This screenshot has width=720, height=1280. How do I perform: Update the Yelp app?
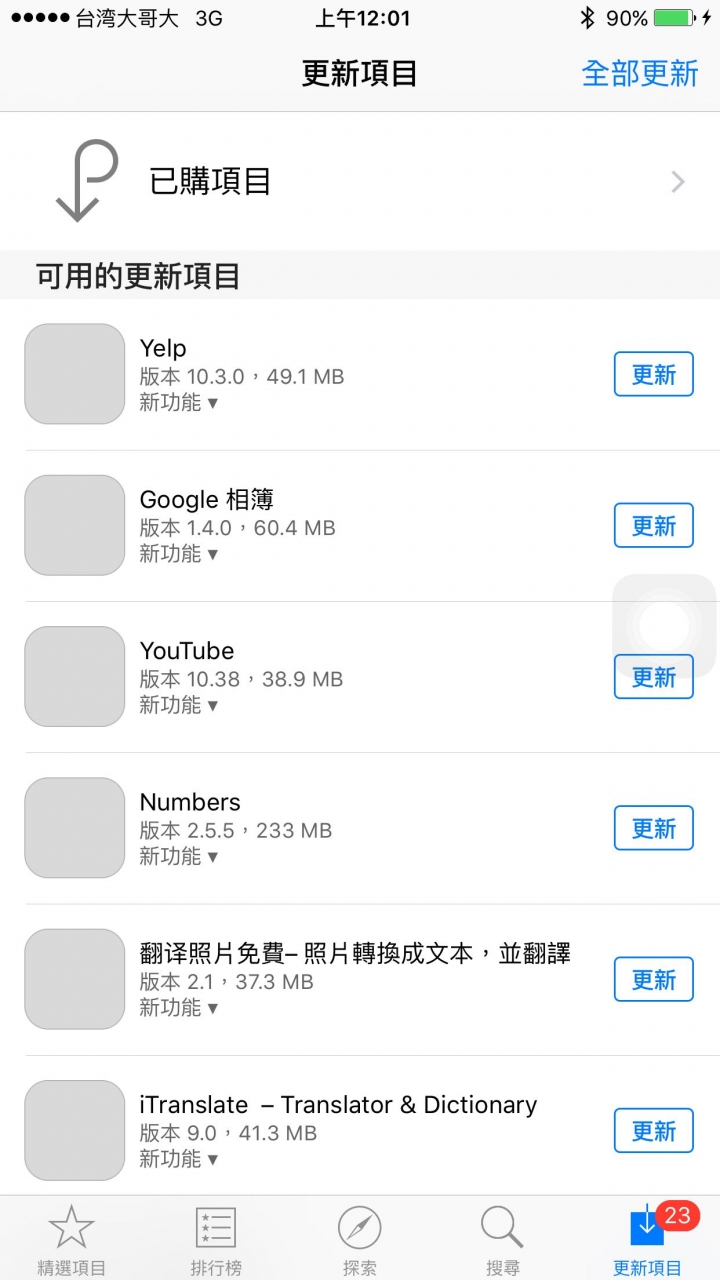click(653, 374)
